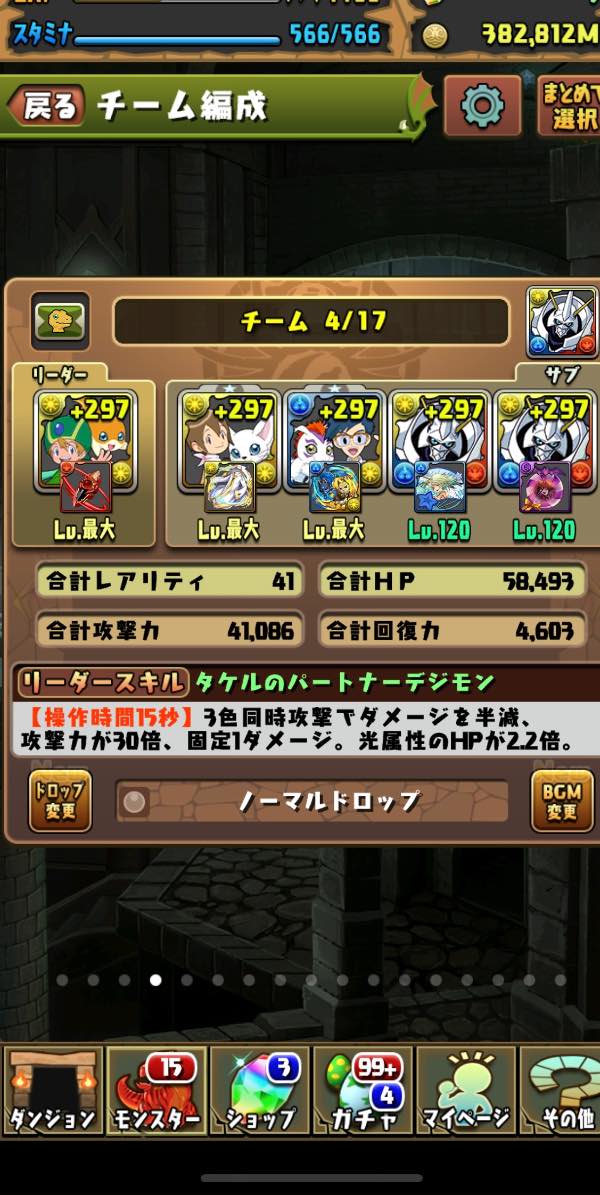Select the Lv.120 sub with purple assist
600x1195 pixels.
tap(543, 450)
